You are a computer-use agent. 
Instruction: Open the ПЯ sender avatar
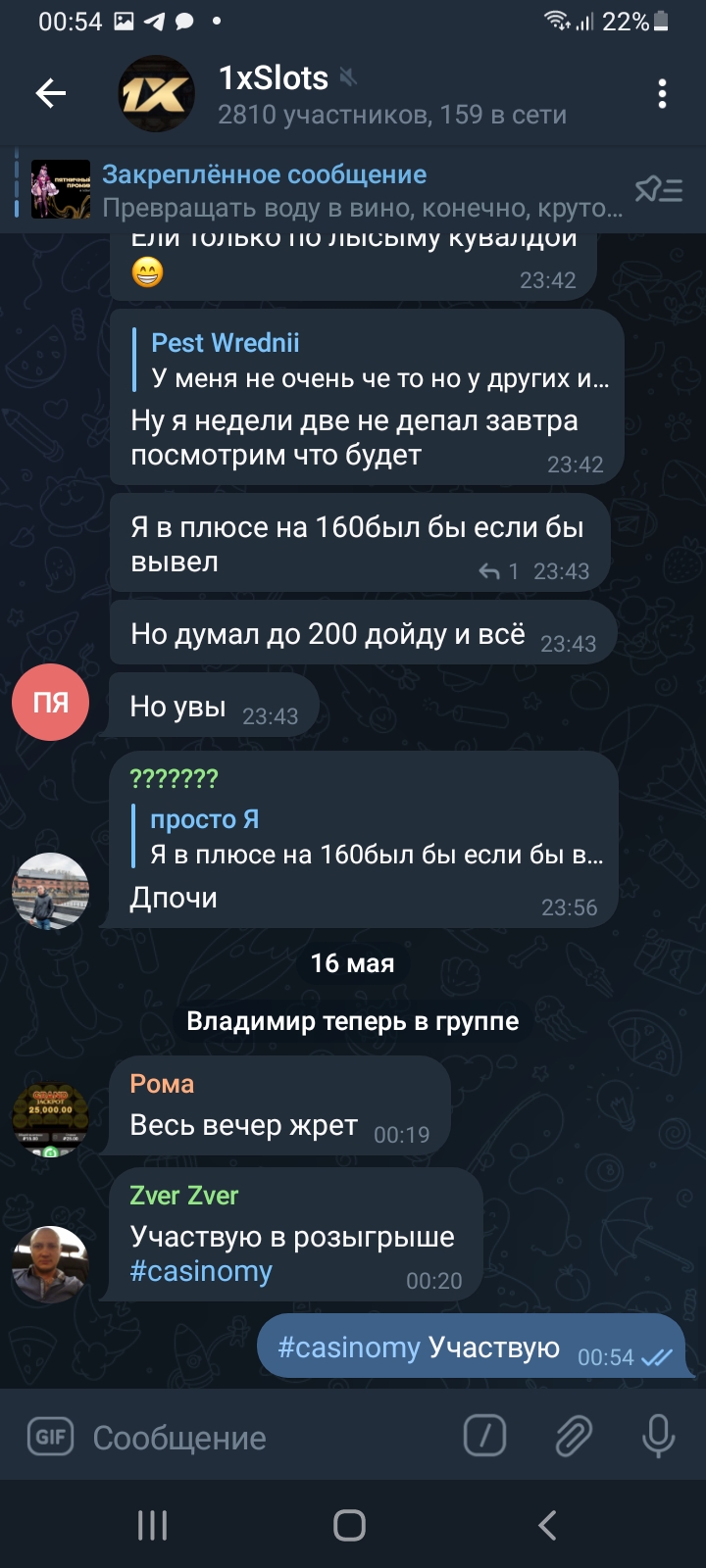point(51,703)
